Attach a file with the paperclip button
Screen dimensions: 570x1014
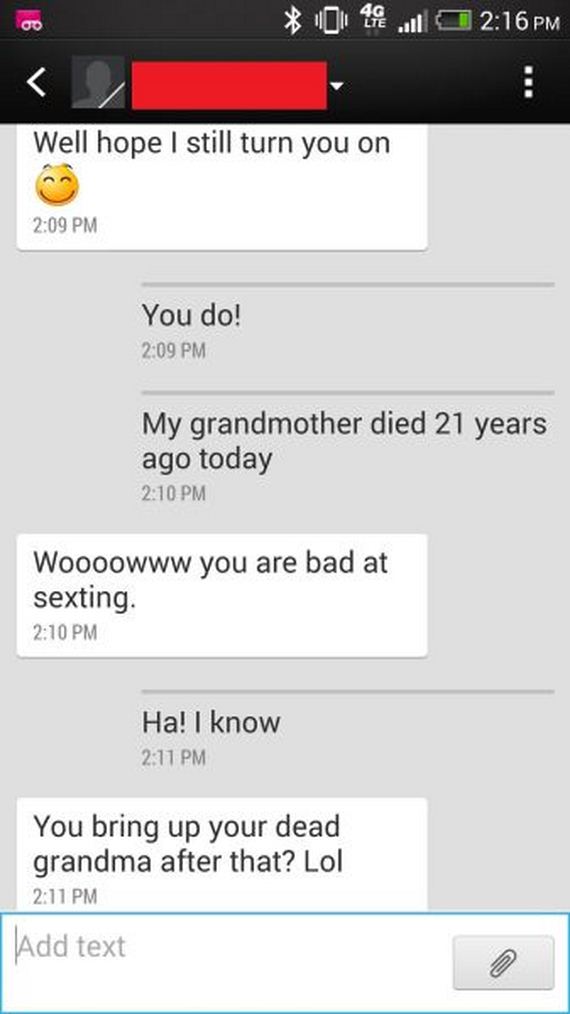tap(503, 962)
